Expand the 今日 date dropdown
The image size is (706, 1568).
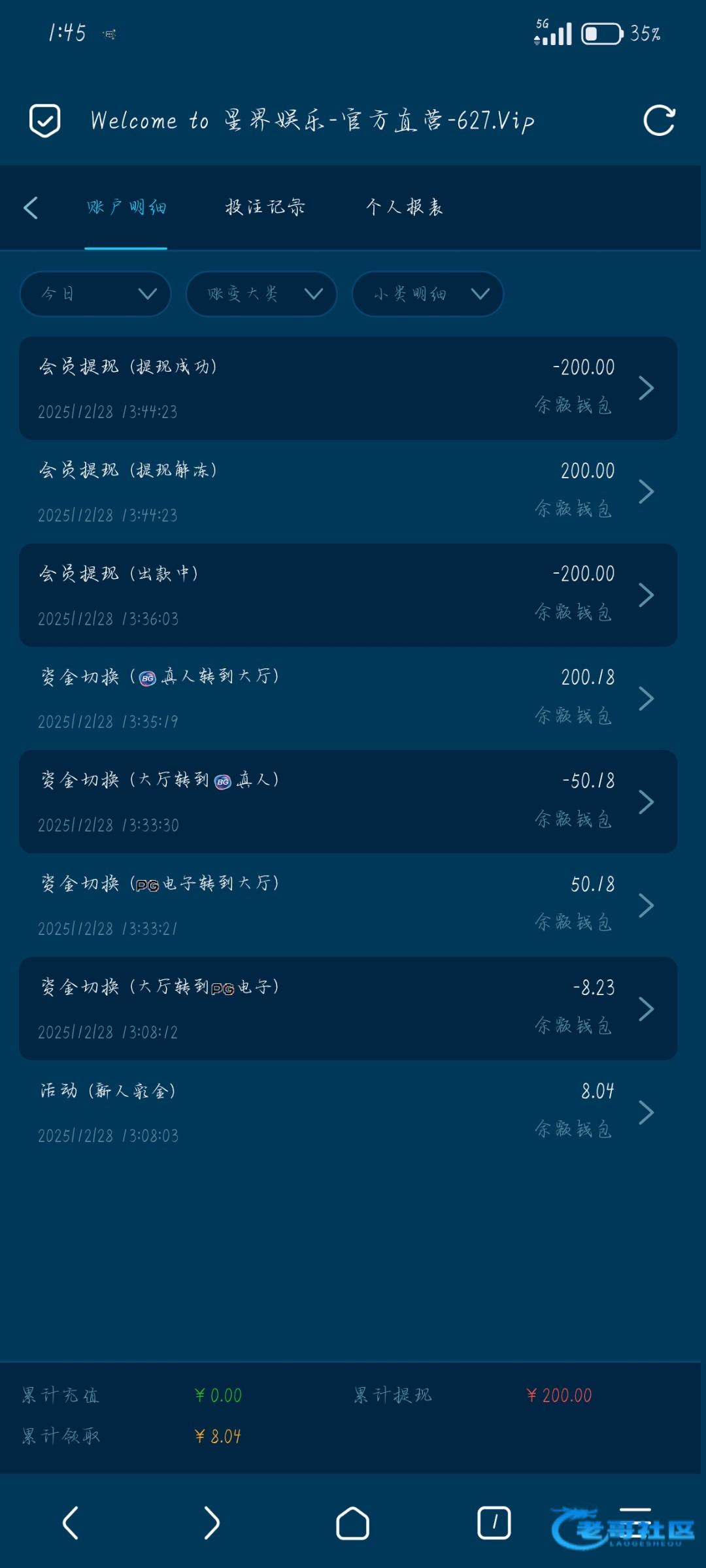click(x=96, y=294)
